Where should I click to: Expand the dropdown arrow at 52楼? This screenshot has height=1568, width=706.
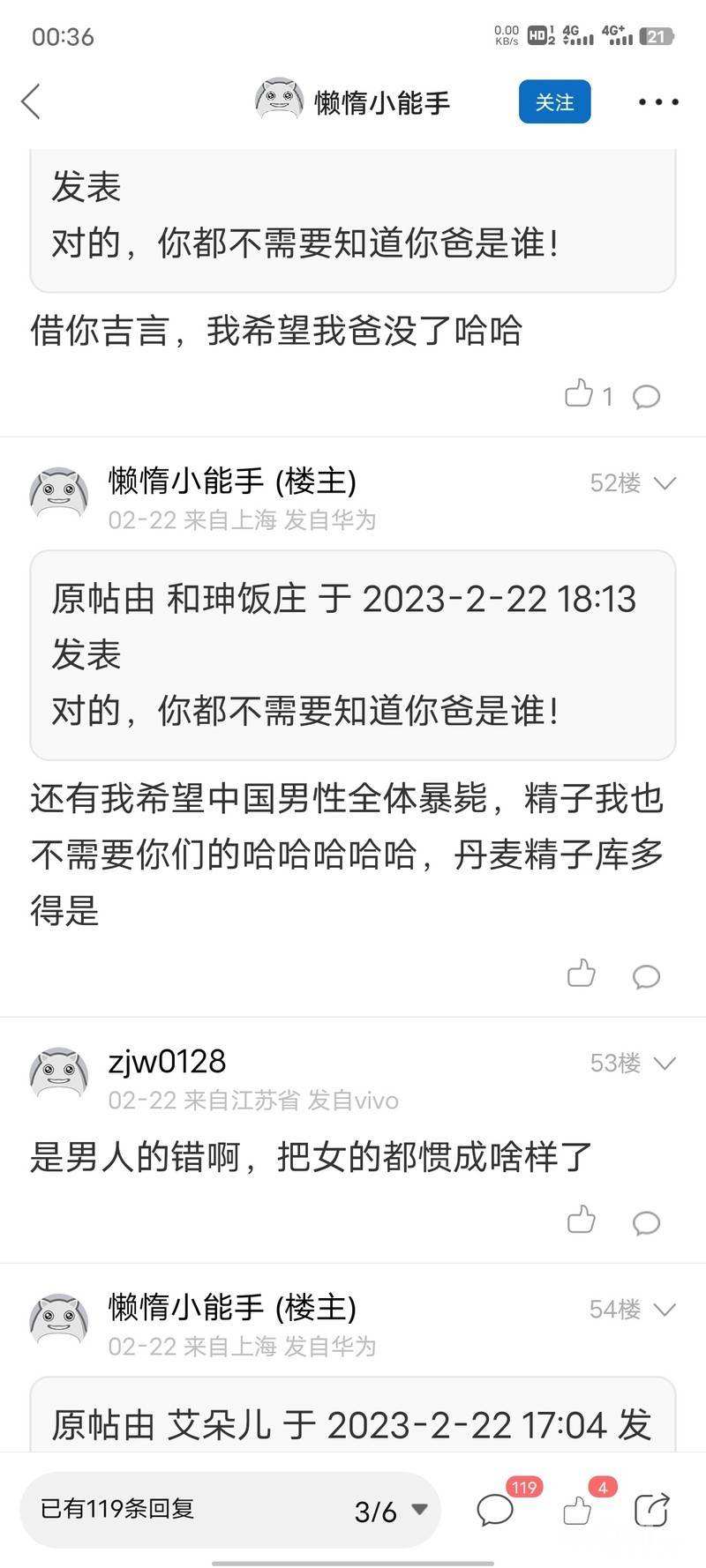click(665, 483)
